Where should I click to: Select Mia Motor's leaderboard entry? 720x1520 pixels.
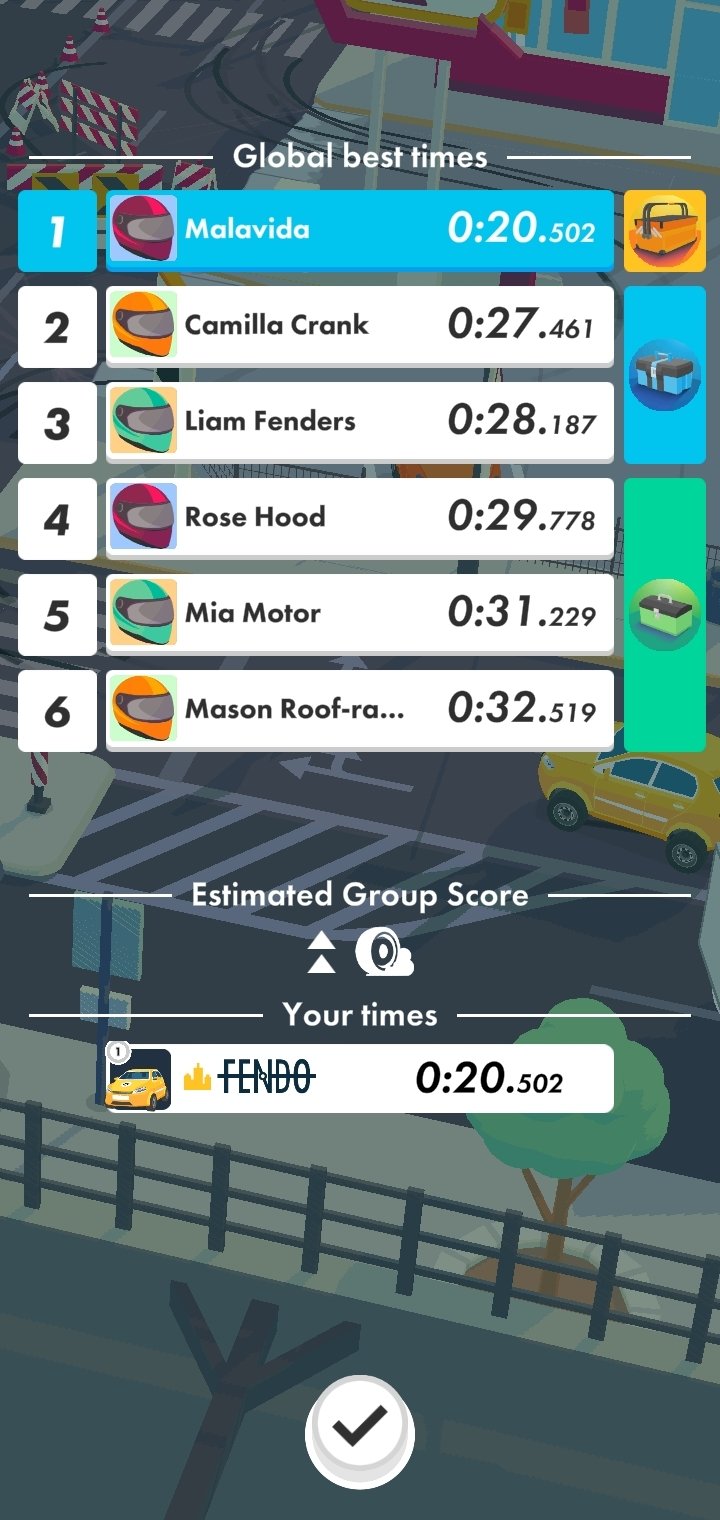pyautogui.click(x=360, y=614)
